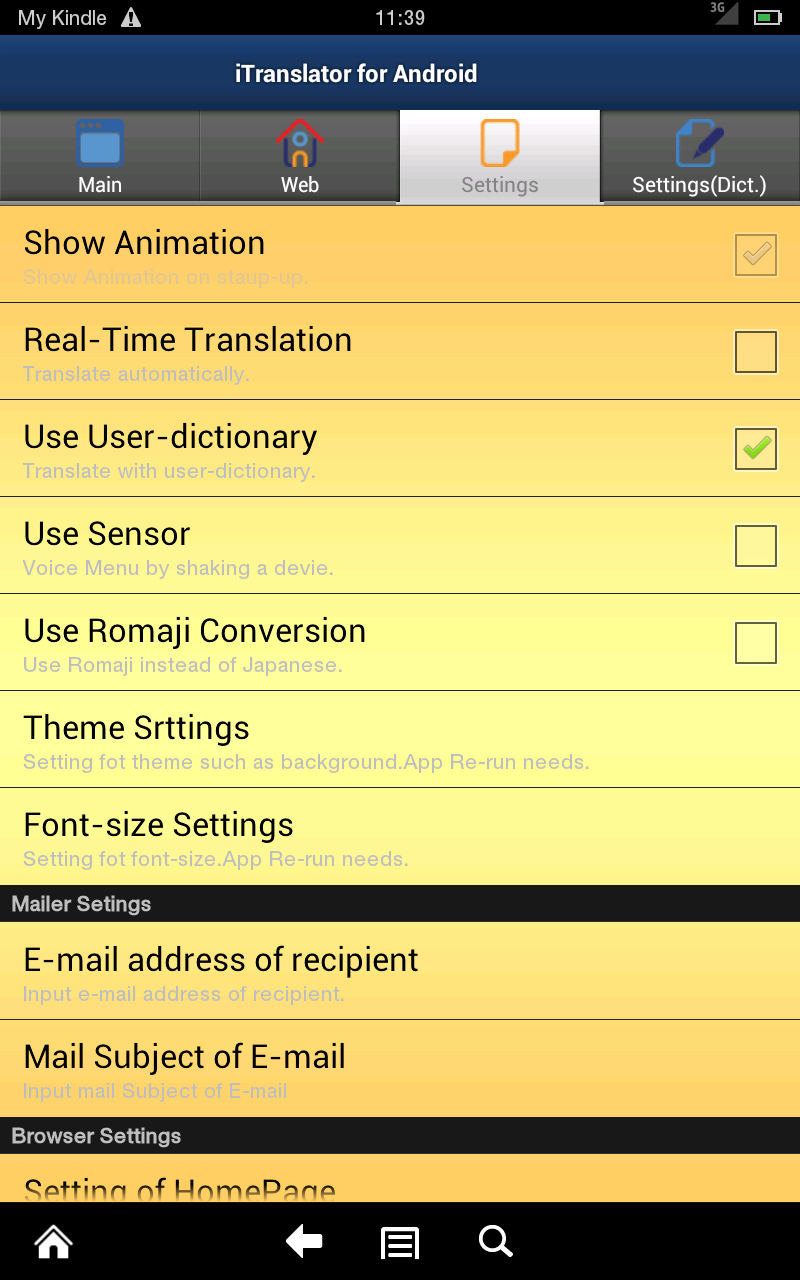Tap the blue pen Settings(Dict.) icon
Viewport: 800px width, 1280px height.
click(x=699, y=143)
